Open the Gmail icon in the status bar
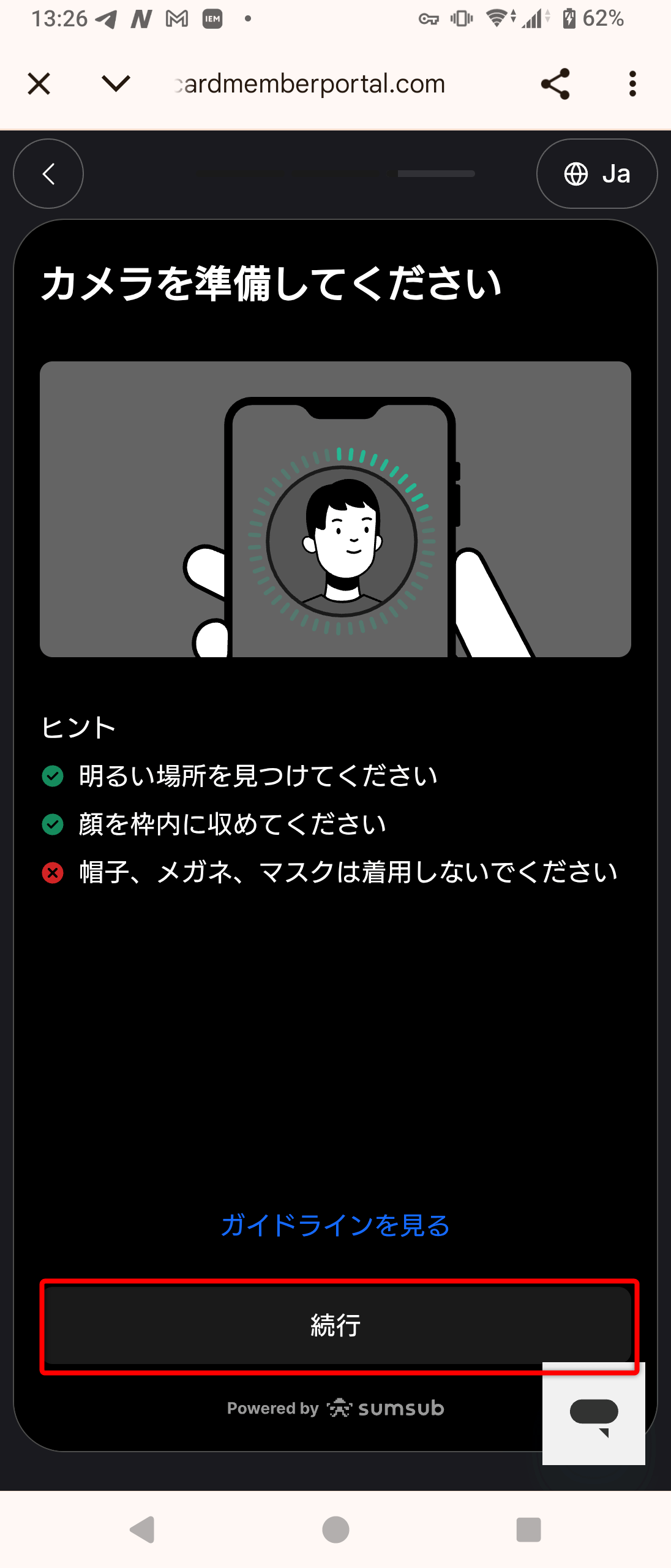This screenshot has height=1568, width=671. coord(176,17)
